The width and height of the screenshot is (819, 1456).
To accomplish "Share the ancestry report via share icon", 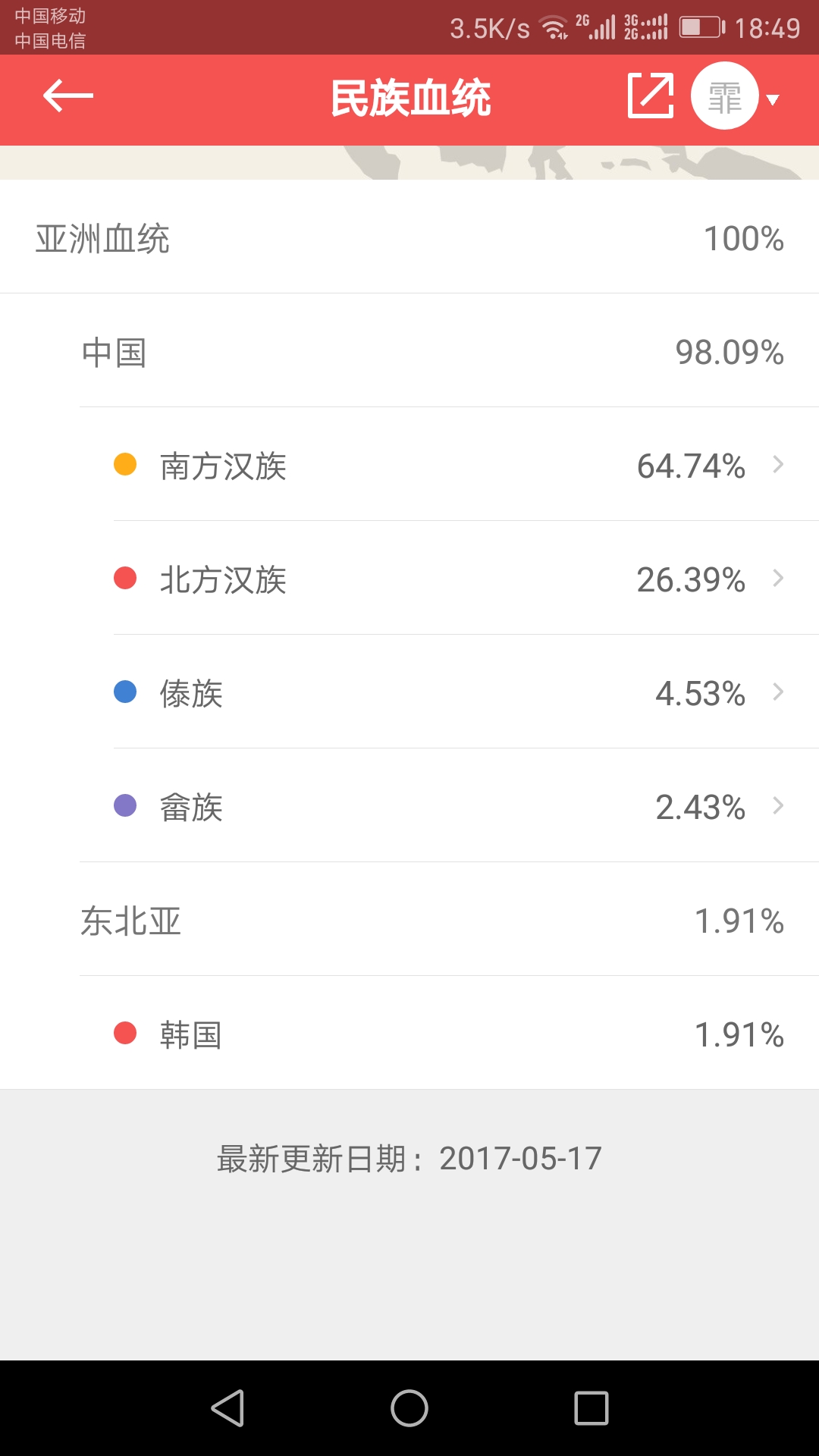I will click(651, 96).
